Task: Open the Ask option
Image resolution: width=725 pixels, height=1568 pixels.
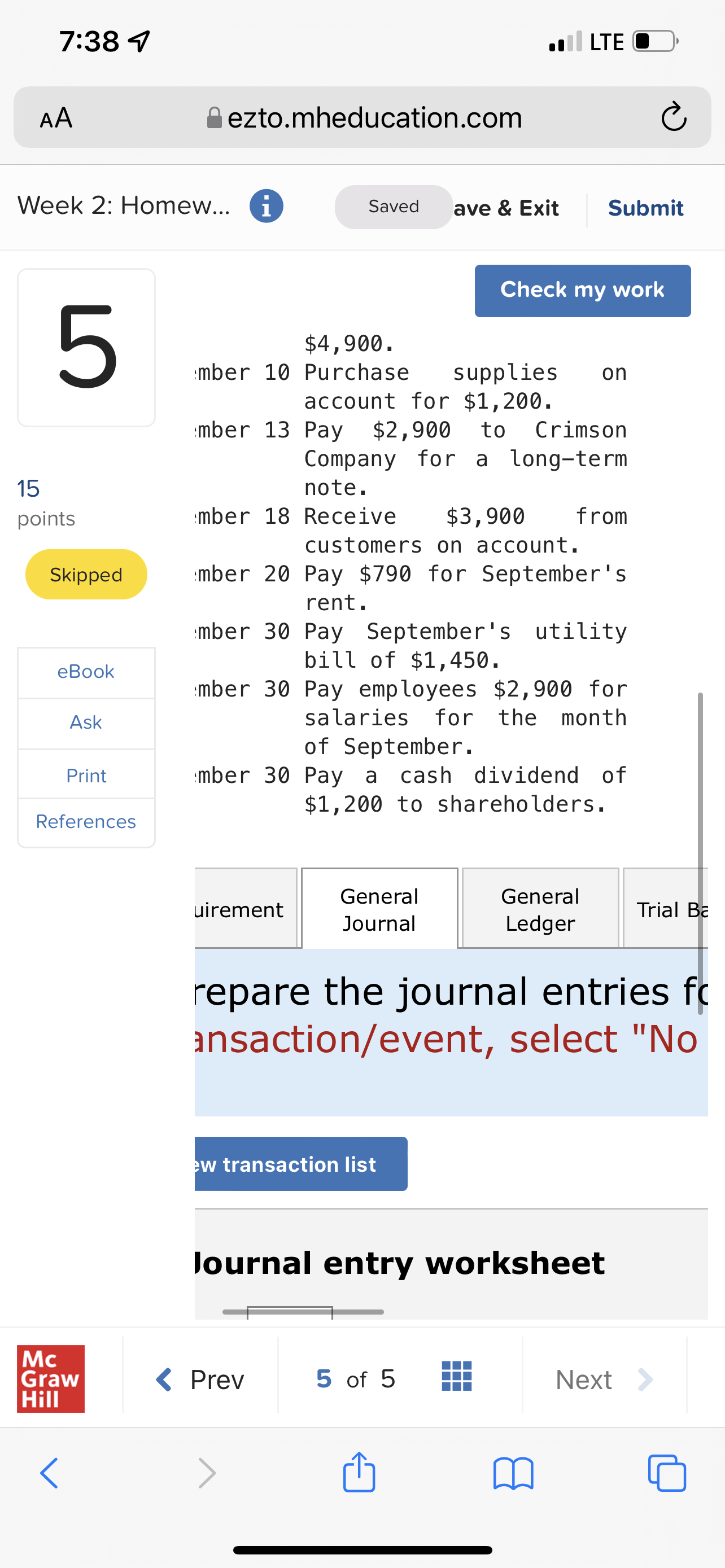Action: click(86, 722)
